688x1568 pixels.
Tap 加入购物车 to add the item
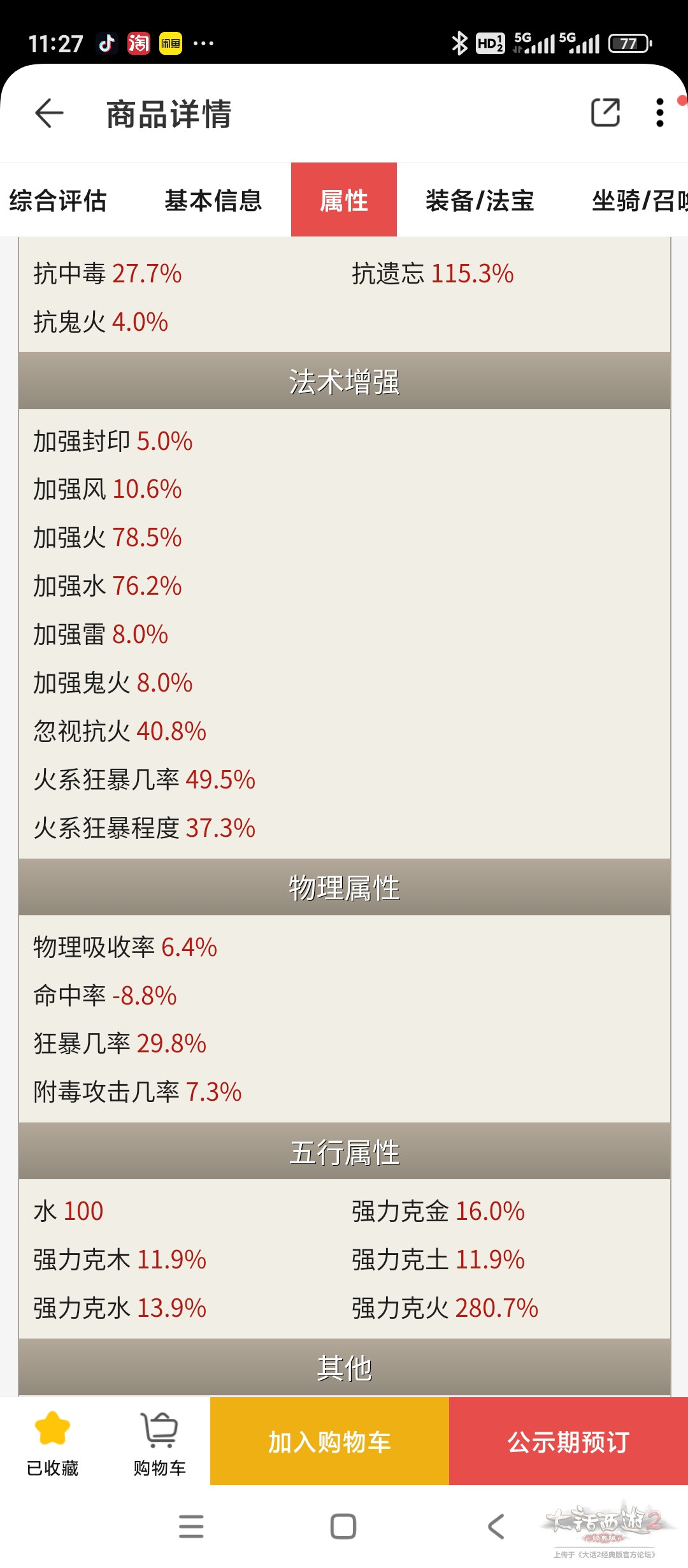pos(329,1441)
